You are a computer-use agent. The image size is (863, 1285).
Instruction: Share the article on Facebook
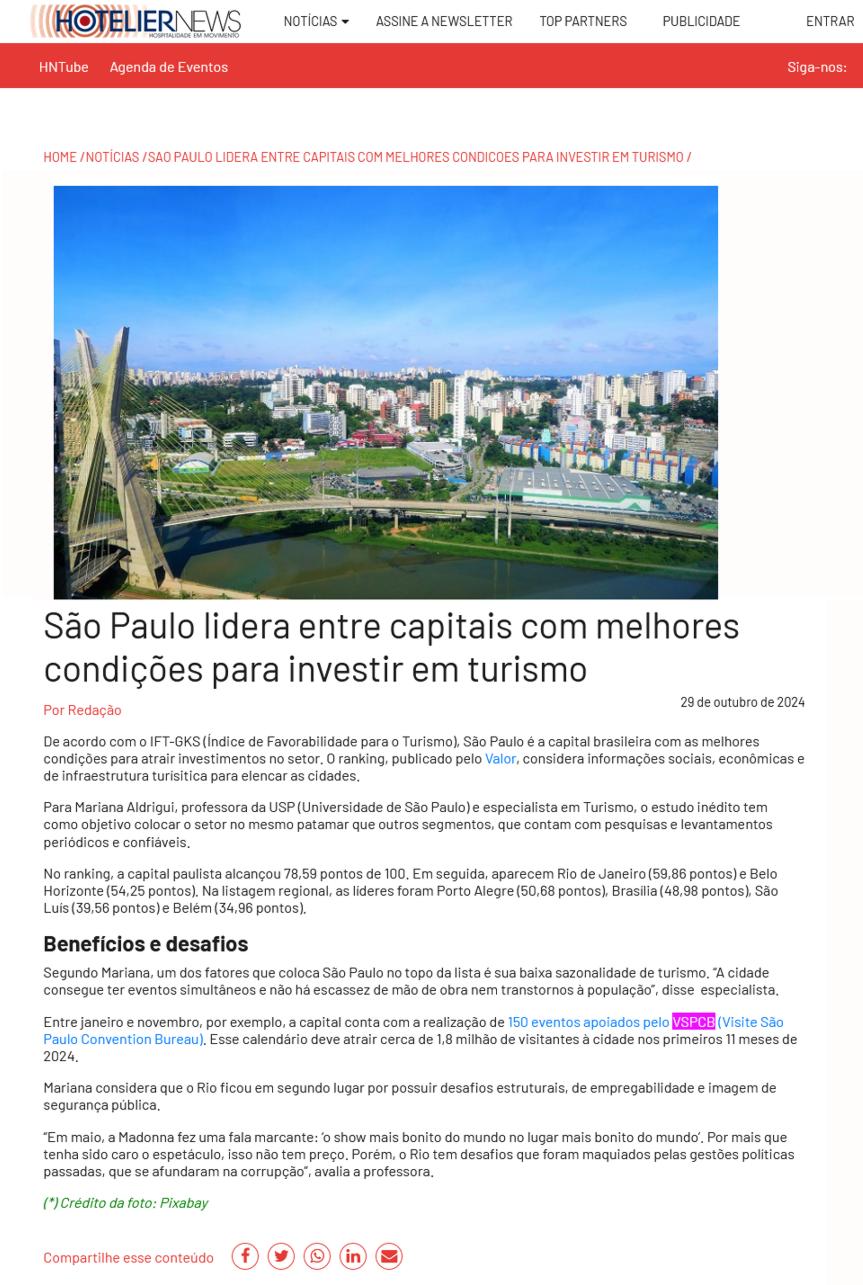click(245, 1256)
